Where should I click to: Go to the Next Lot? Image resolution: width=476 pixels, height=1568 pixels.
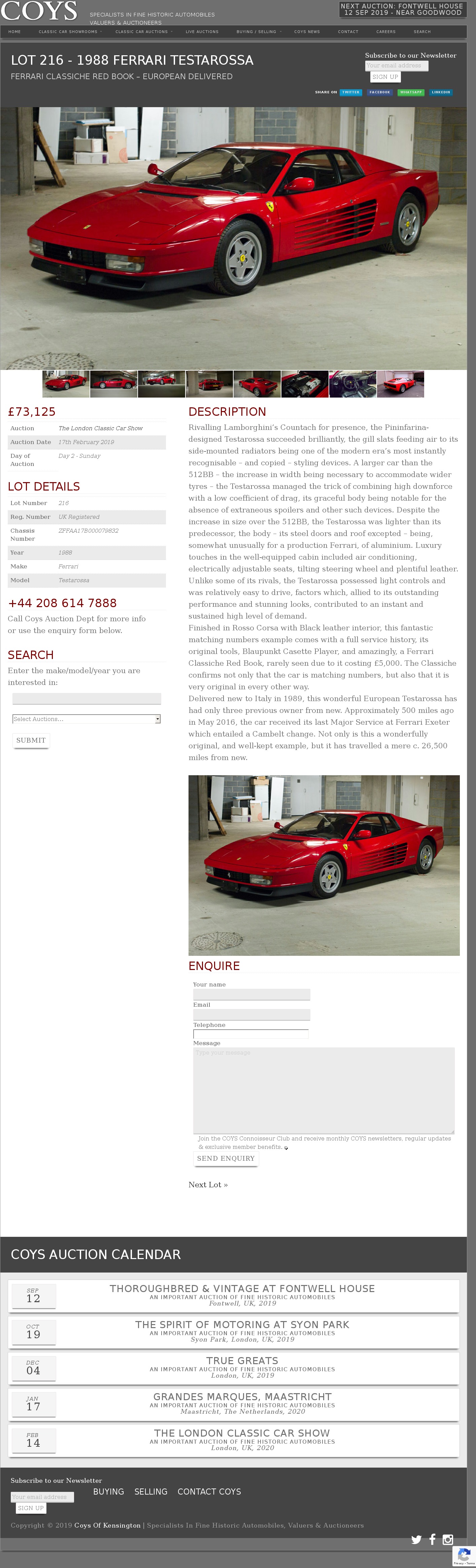(x=208, y=1185)
